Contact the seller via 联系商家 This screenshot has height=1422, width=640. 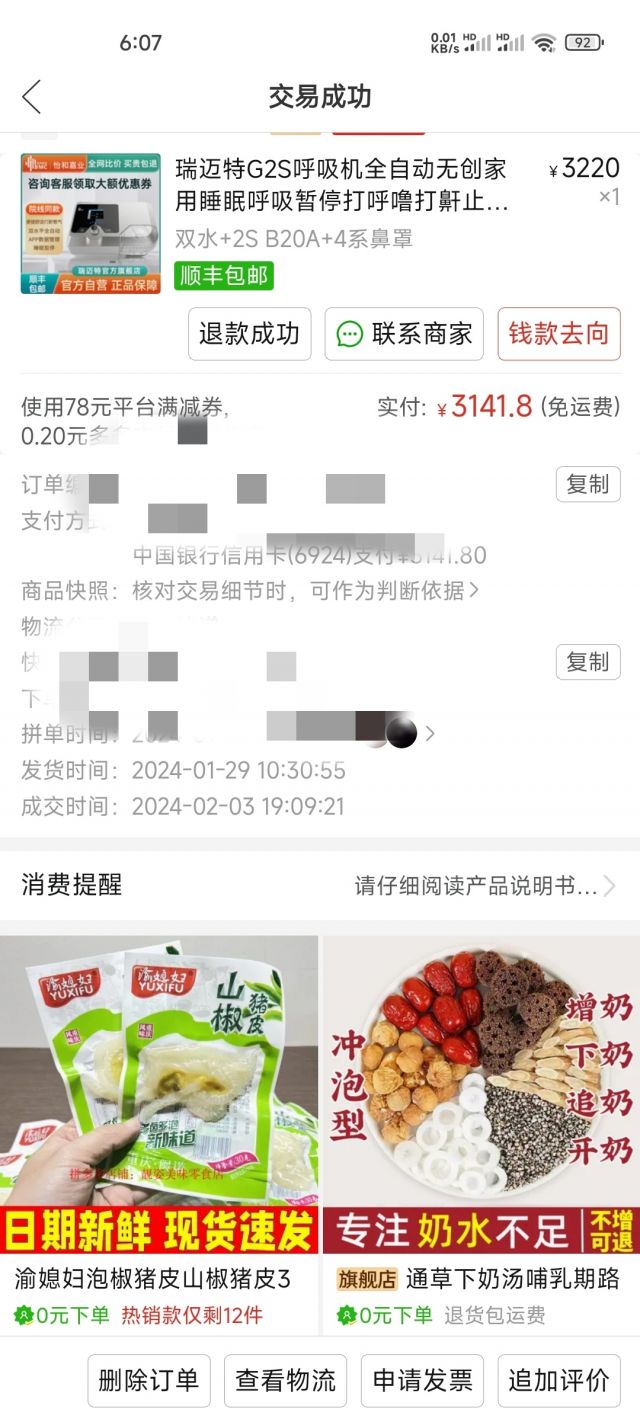pyautogui.click(x=405, y=333)
